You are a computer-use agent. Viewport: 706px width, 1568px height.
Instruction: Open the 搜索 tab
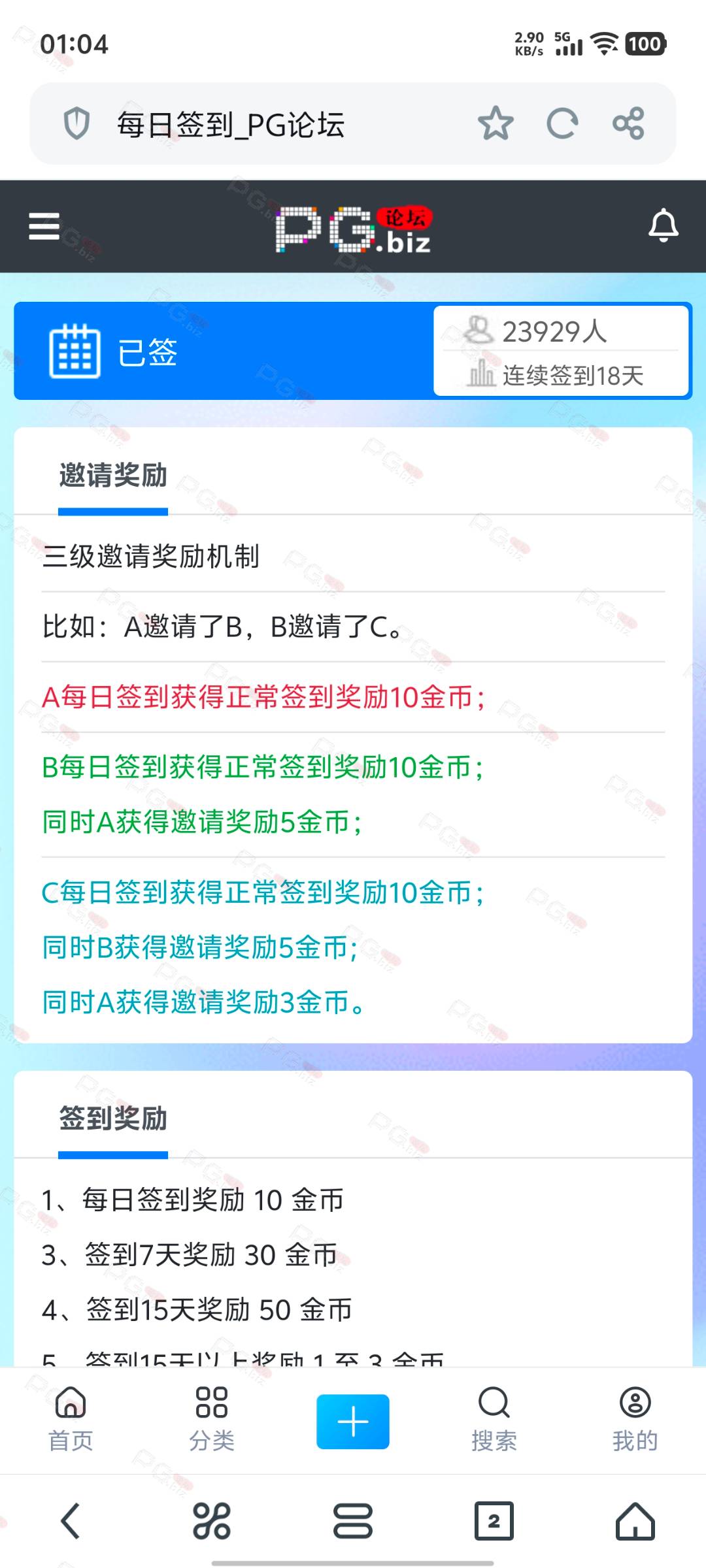point(494,1420)
